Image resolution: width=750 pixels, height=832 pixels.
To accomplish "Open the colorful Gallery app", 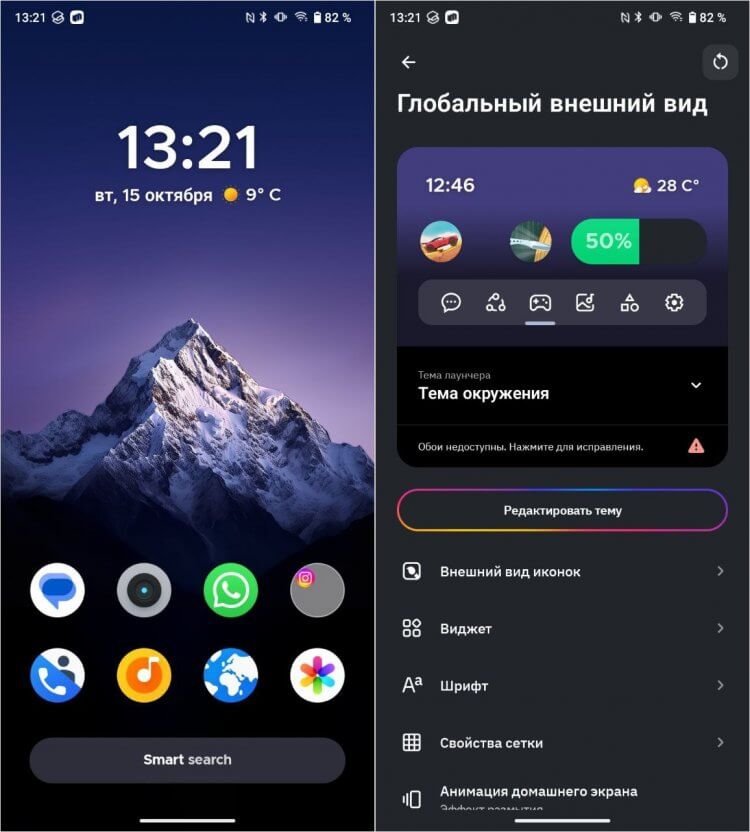I will (317, 676).
